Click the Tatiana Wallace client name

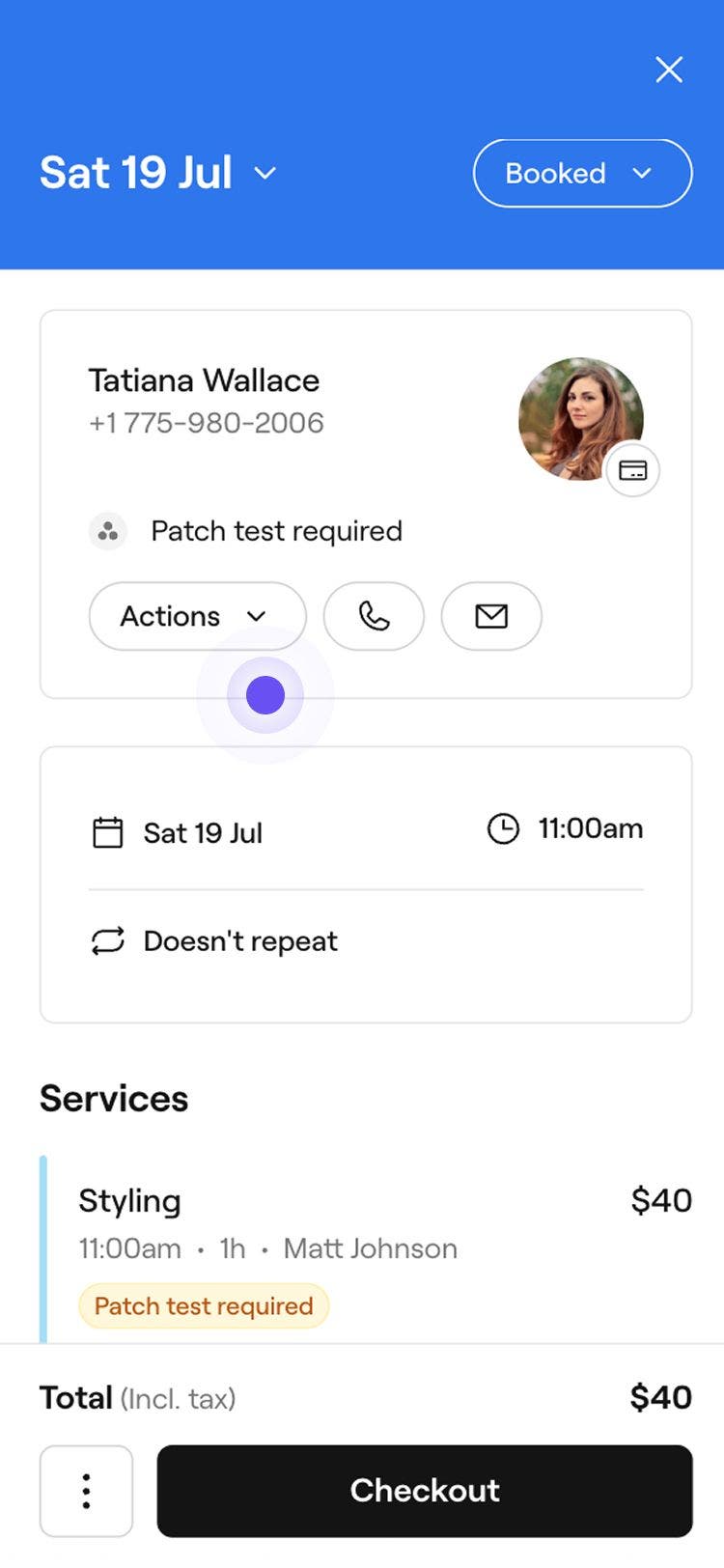[203, 380]
